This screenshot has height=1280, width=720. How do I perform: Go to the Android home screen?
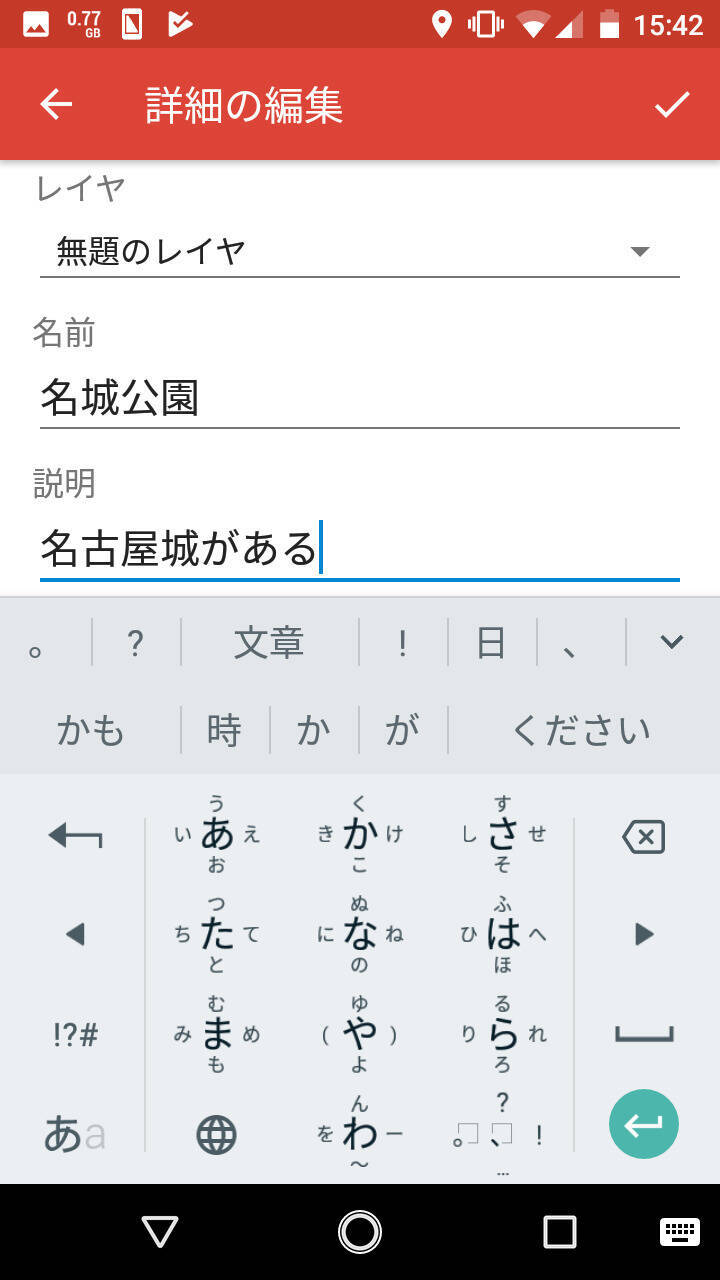pos(360,1232)
